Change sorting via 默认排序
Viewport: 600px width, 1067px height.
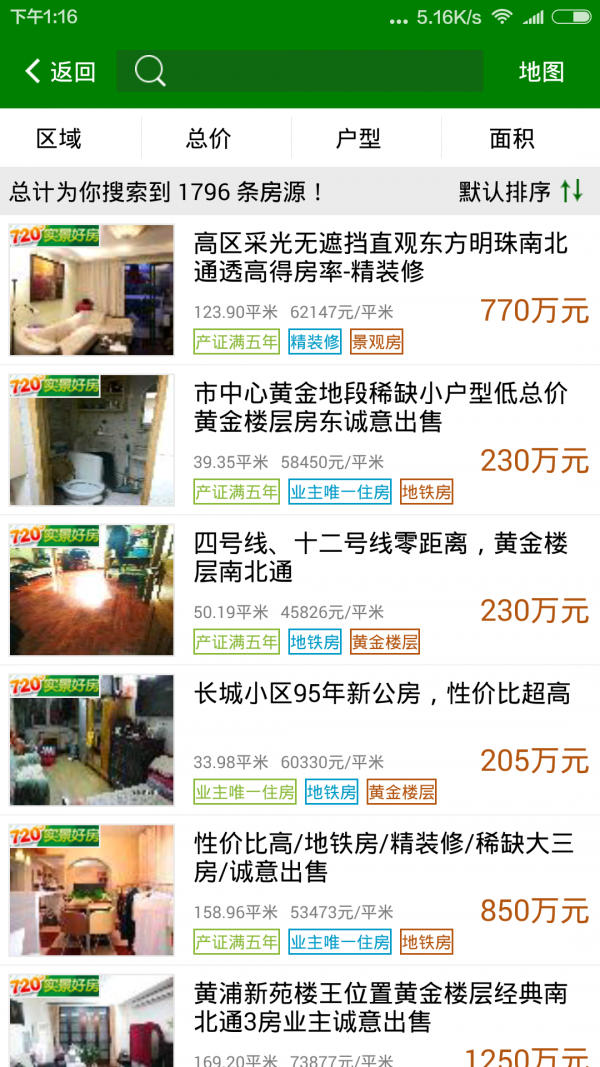pyautogui.click(x=520, y=191)
